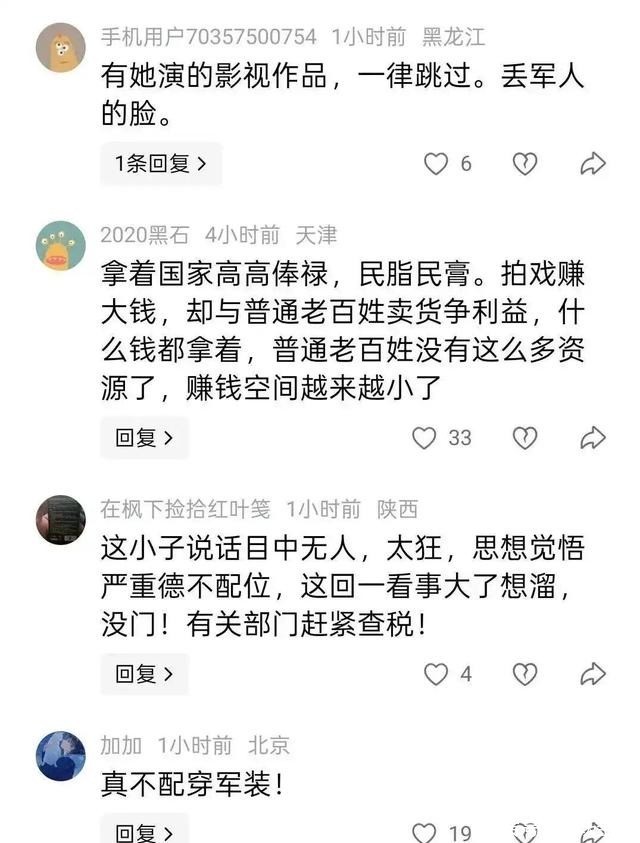The image size is (640, 843).
Task: Open 在枫下捡拾红叶笺's avatar
Action: pyautogui.click(x=61, y=519)
